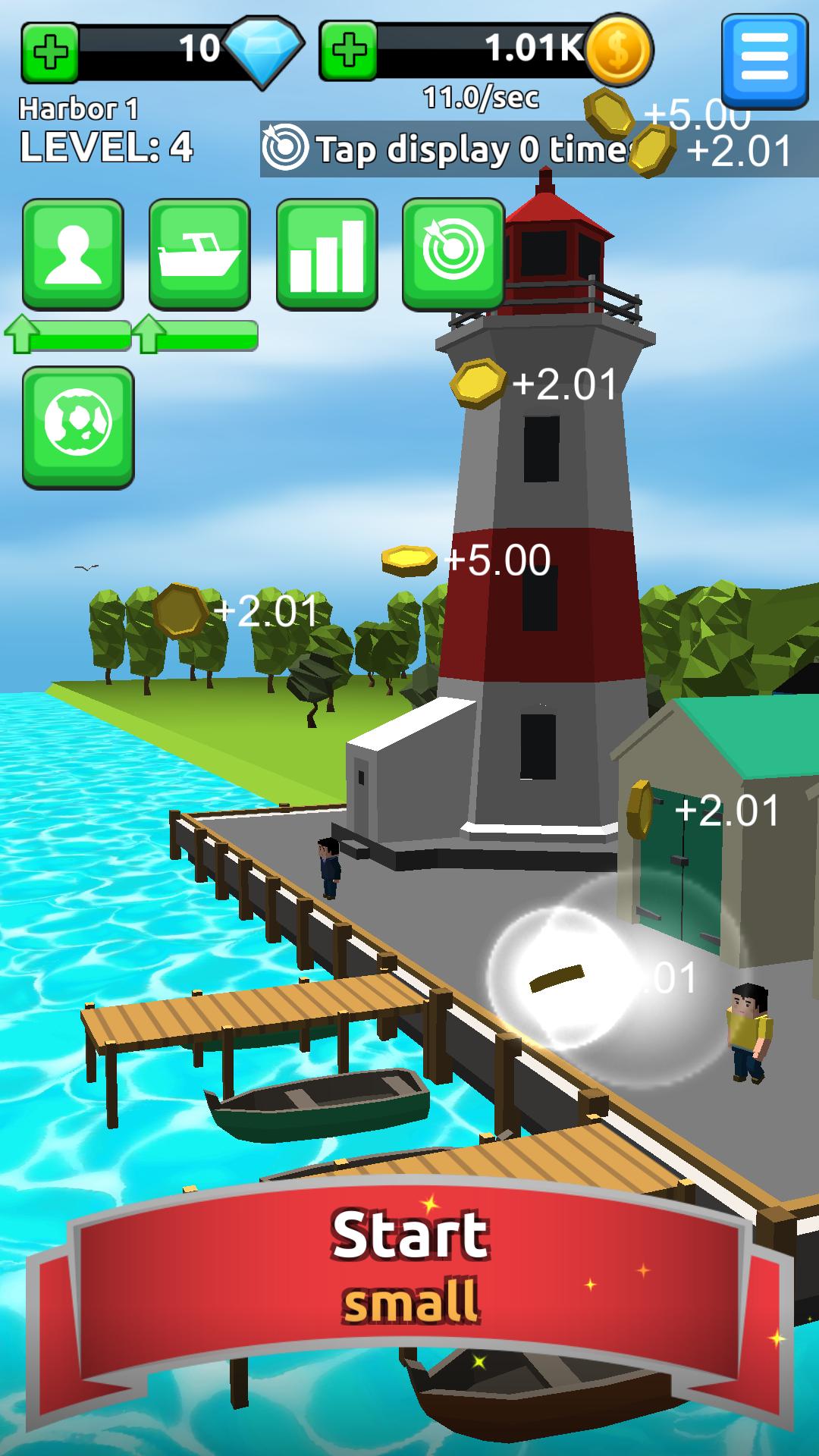The height and width of the screenshot is (1456, 819).
Task: Open the world map globe button
Action: (78, 427)
